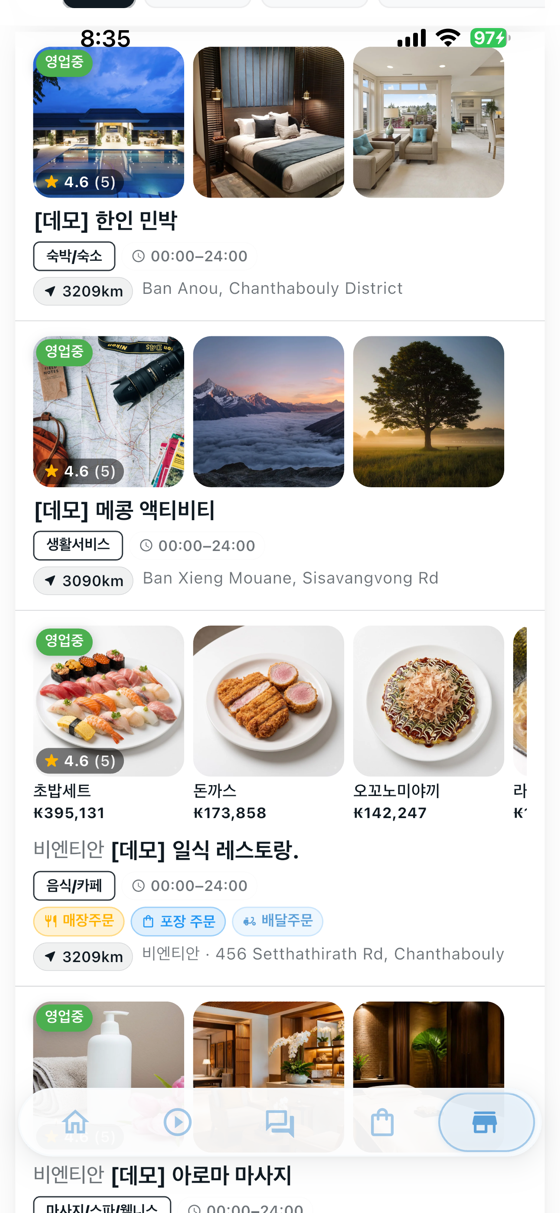
Task: Tap the 3090km distance chip
Action: [x=83, y=581]
